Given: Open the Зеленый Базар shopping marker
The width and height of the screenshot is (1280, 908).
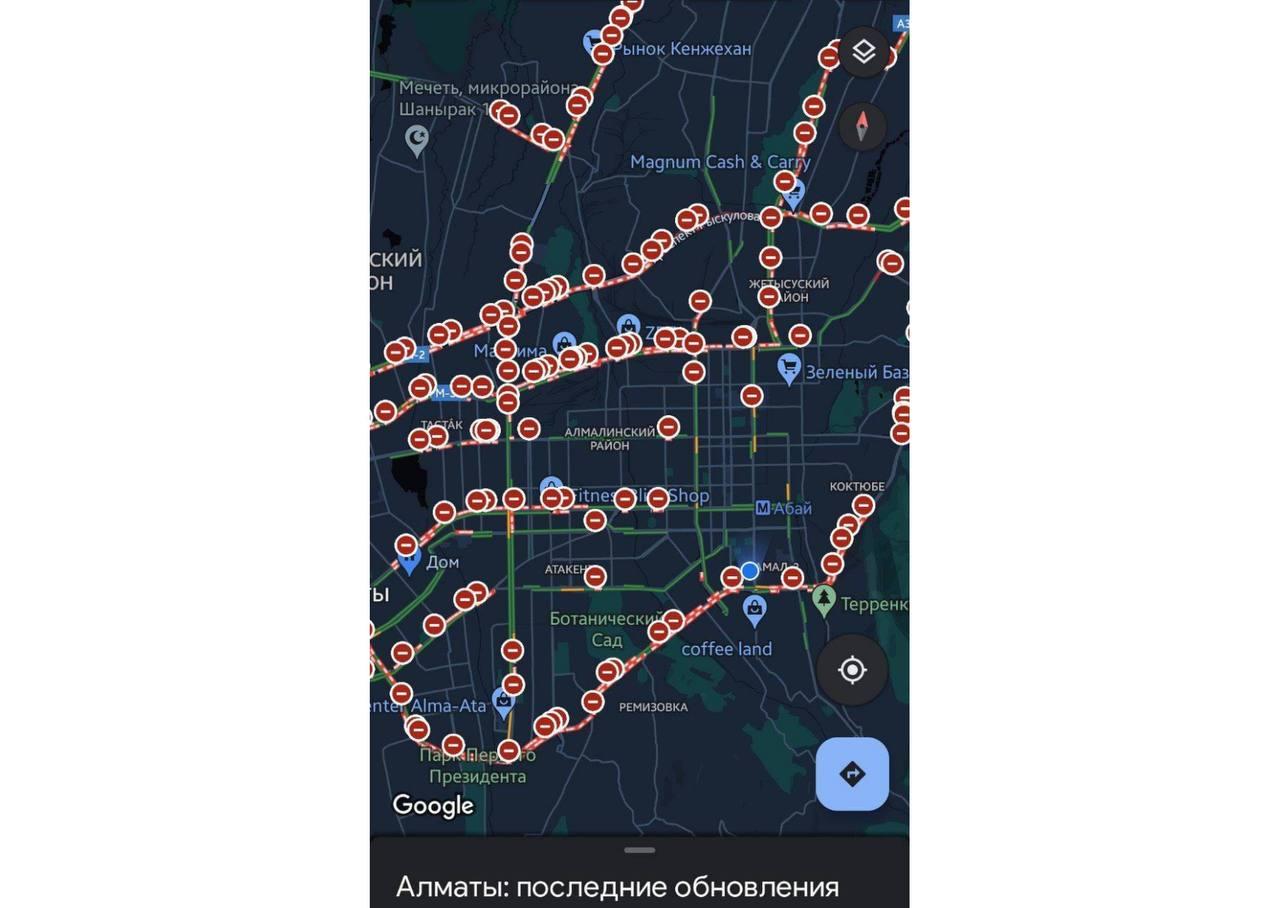Looking at the screenshot, I should click(x=790, y=369).
